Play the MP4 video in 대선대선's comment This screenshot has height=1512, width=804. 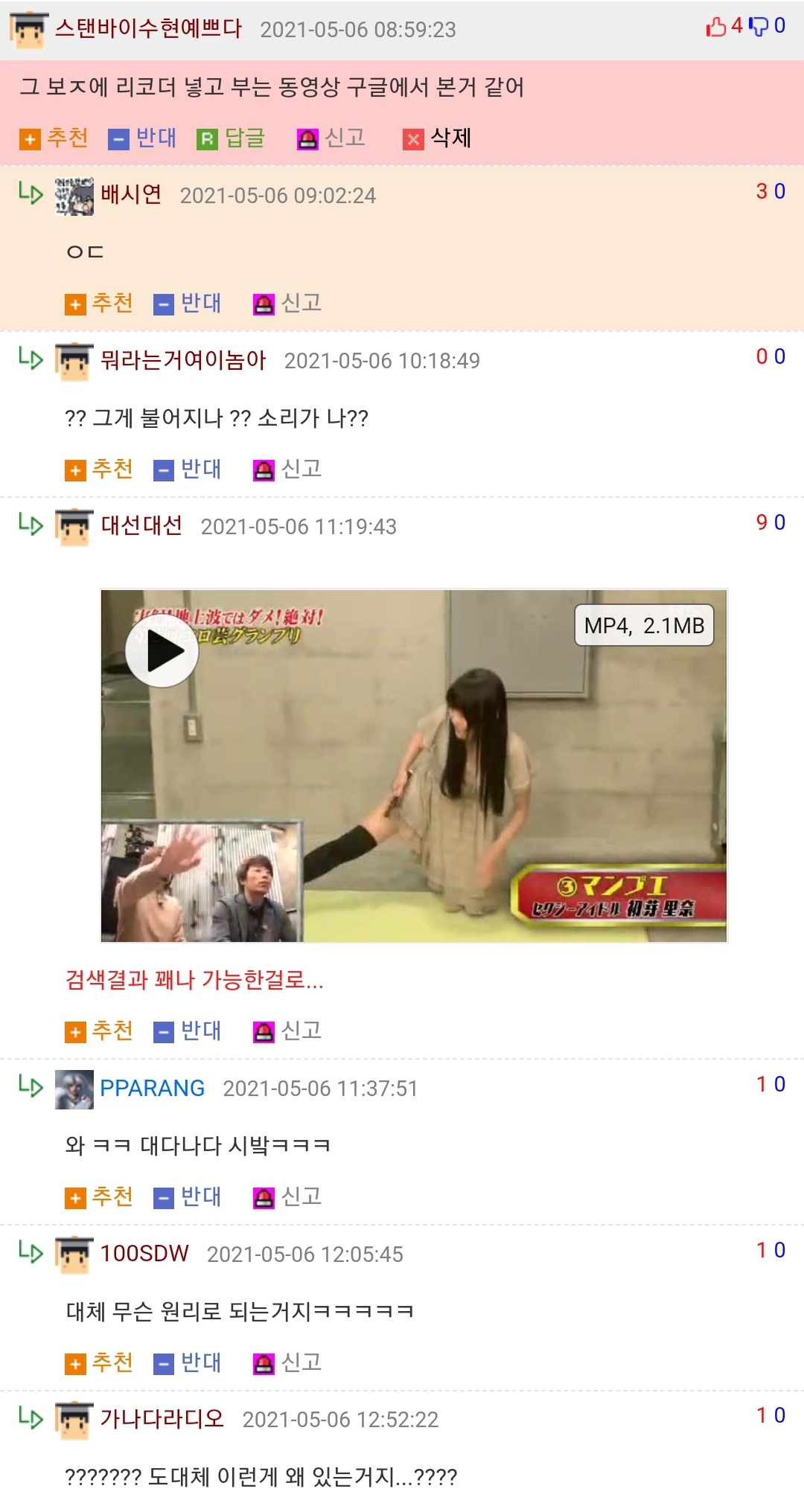(162, 651)
